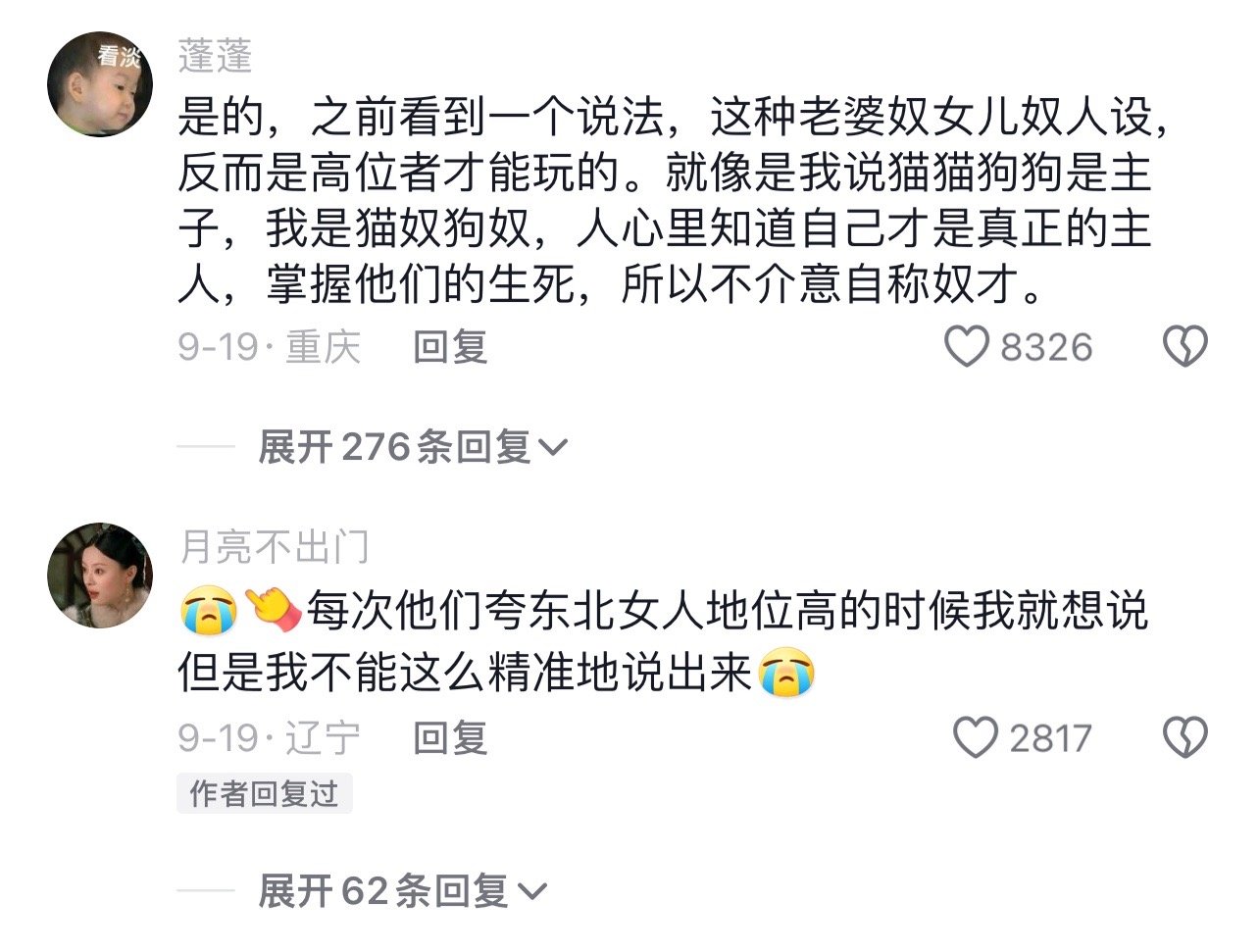Expand the 62 replies
This screenshot has height=952, width=1259.
tap(401, 891)
